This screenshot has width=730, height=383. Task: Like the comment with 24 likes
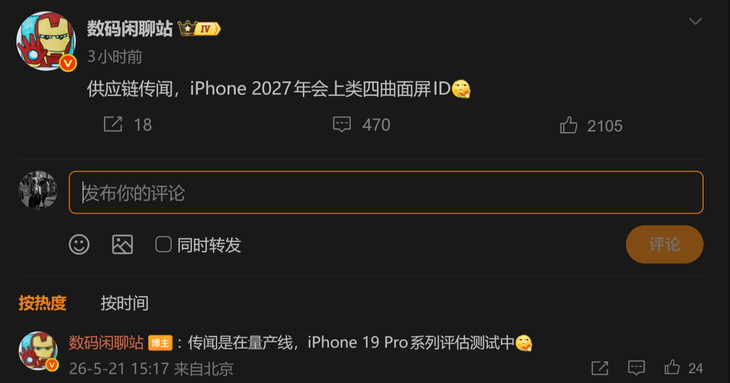(672, 367)
